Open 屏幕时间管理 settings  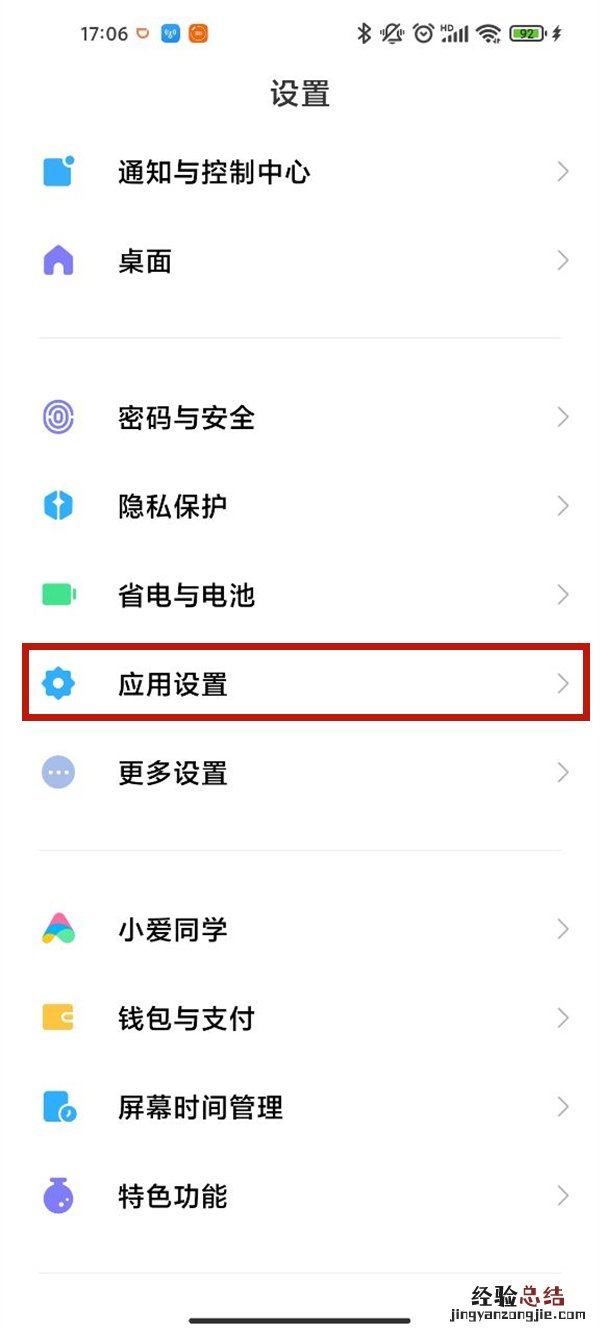[x=200, y=1108]
